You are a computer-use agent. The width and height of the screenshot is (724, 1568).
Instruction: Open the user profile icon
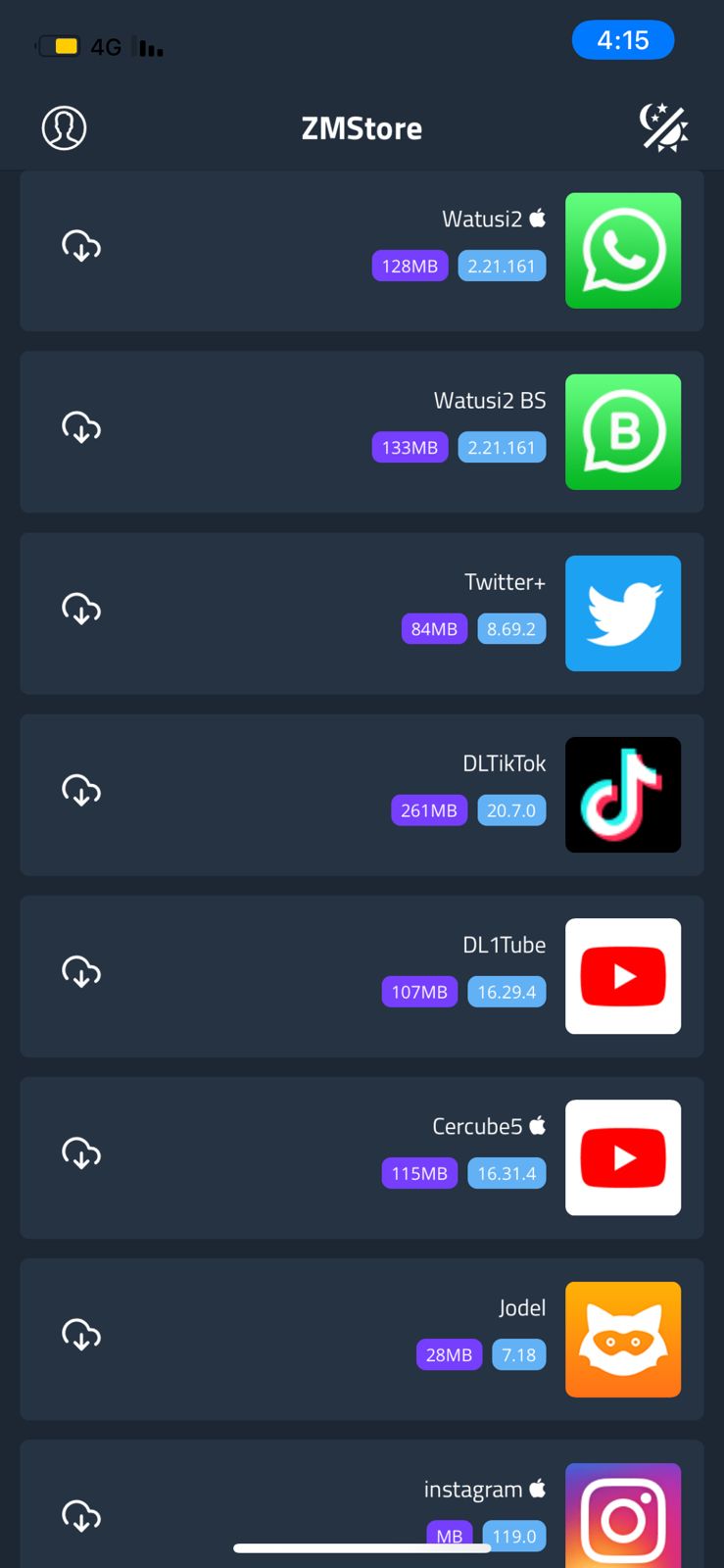click(x=64, y=127)
